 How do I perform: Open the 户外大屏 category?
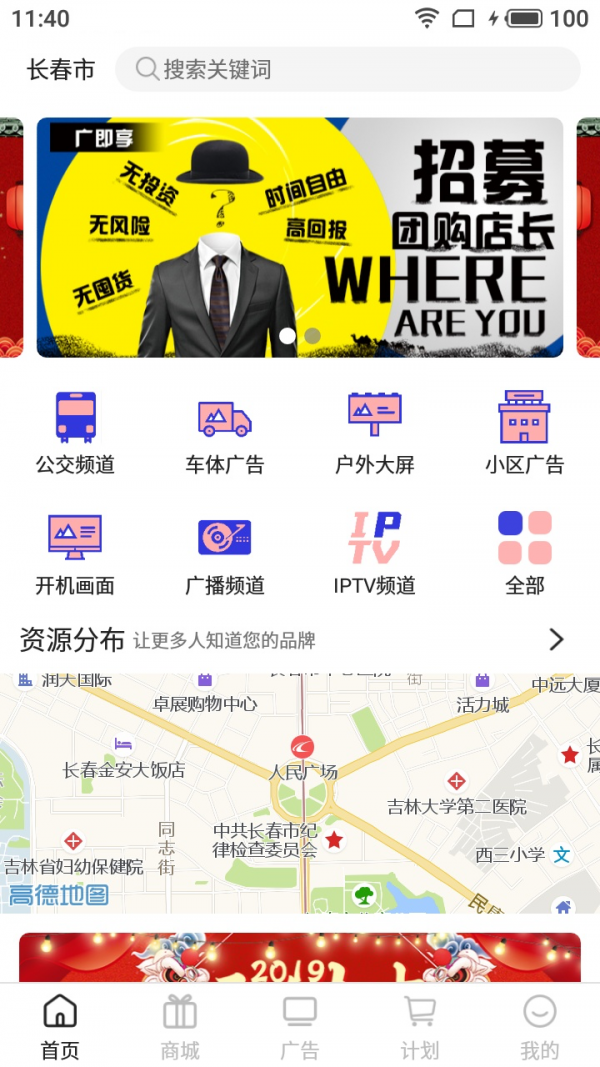(375, 432)
